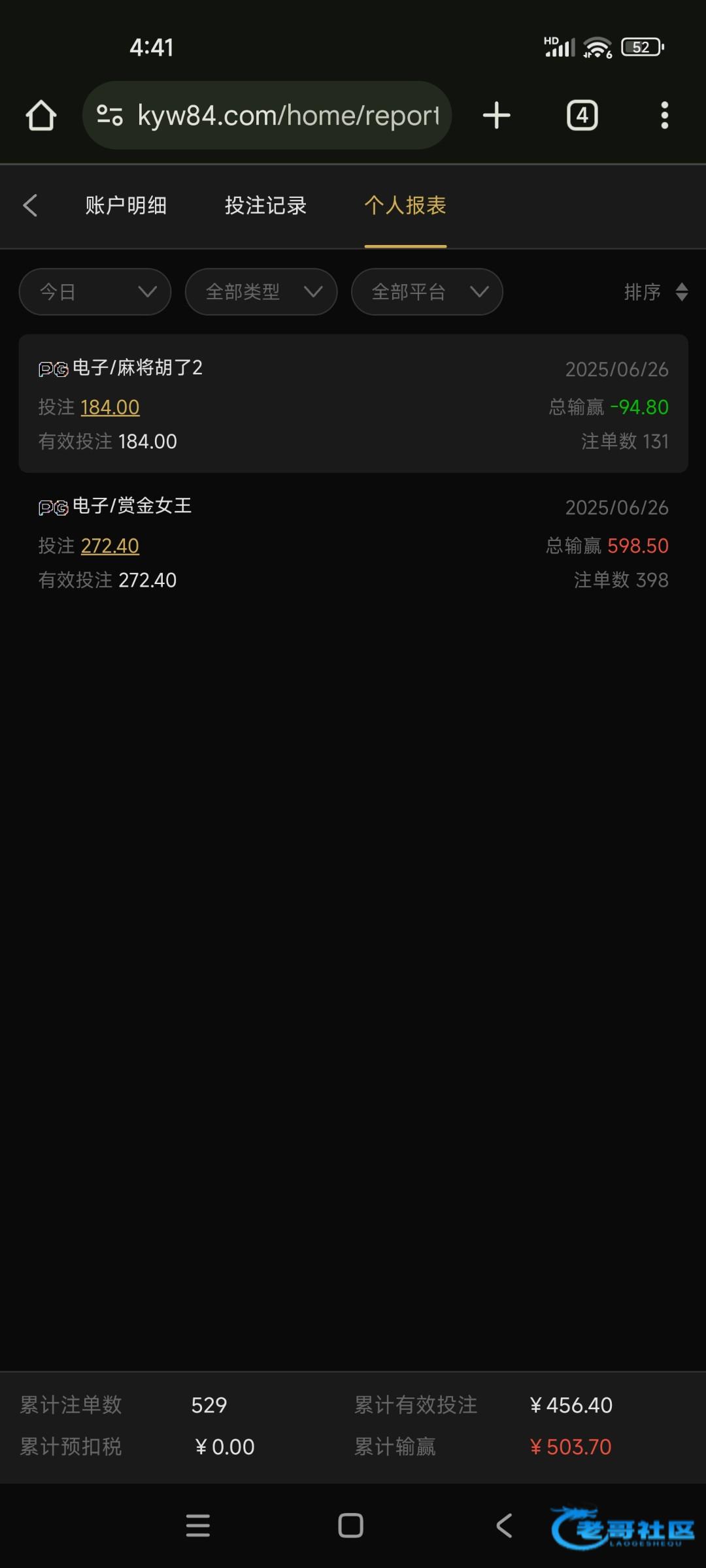Viewport: 706px width, 1568px height.
Task: Open the tab switcher showing 4
Action: [582, 116]
